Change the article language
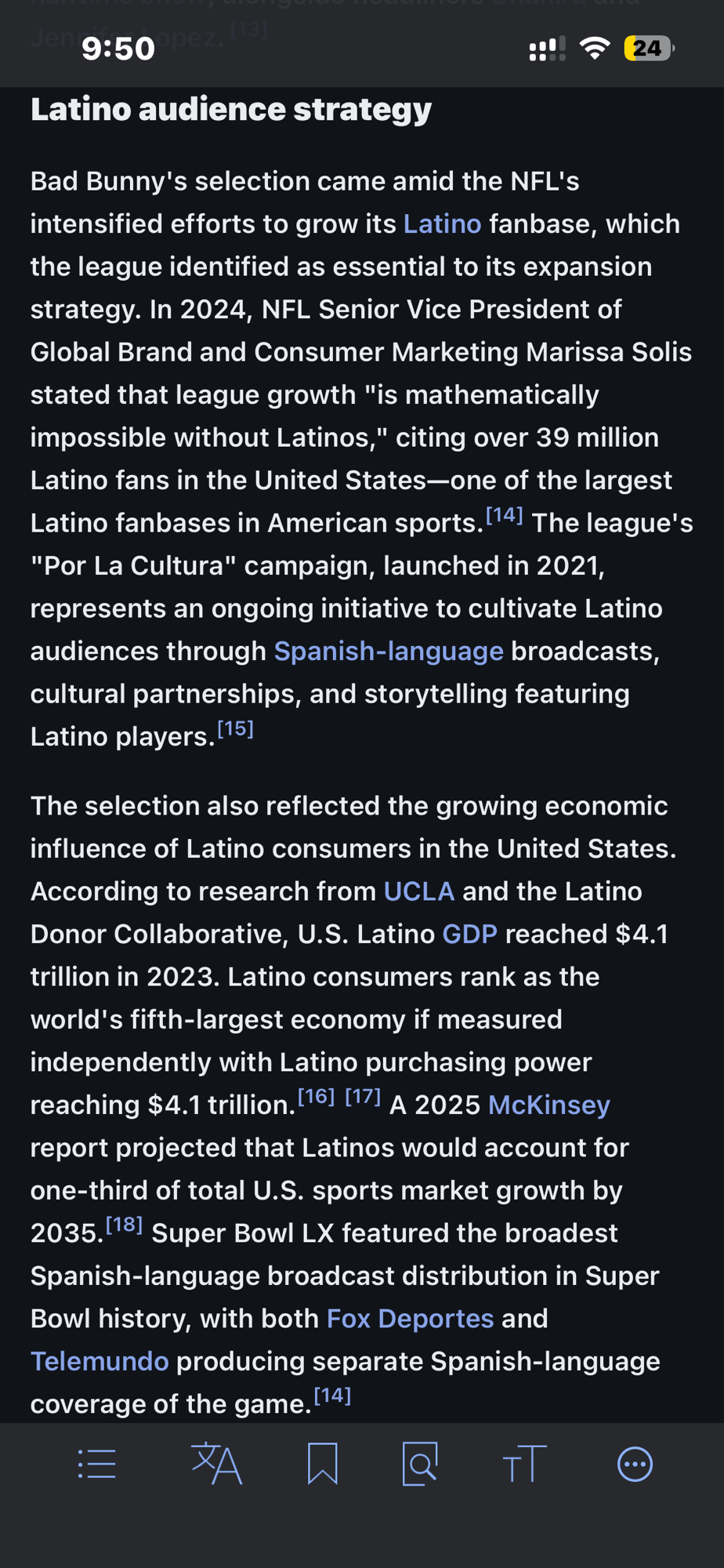This screenshot has width=724, height=1568. pos(216,1464)
